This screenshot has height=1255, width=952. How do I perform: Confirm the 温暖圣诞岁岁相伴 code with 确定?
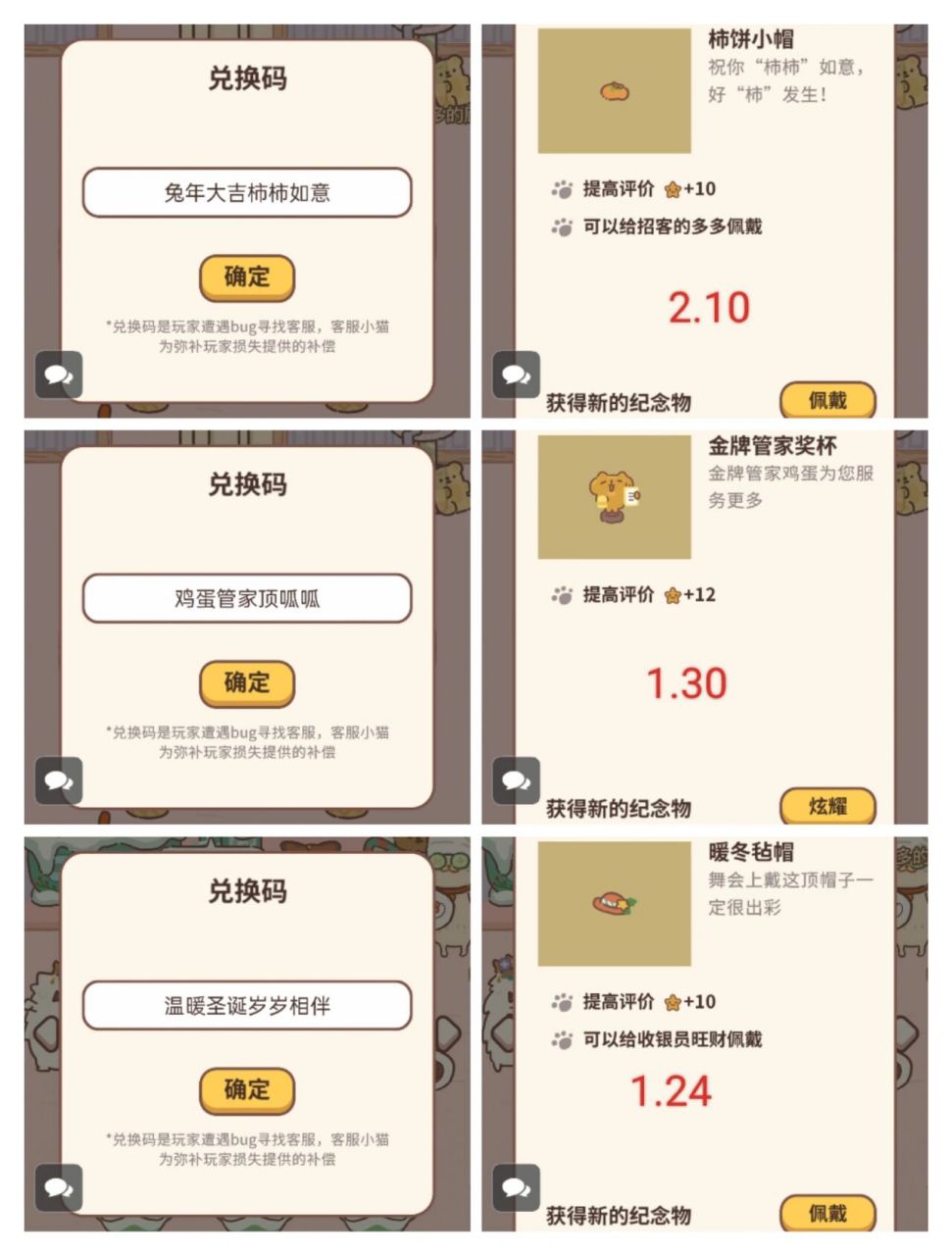[246, 1090]
